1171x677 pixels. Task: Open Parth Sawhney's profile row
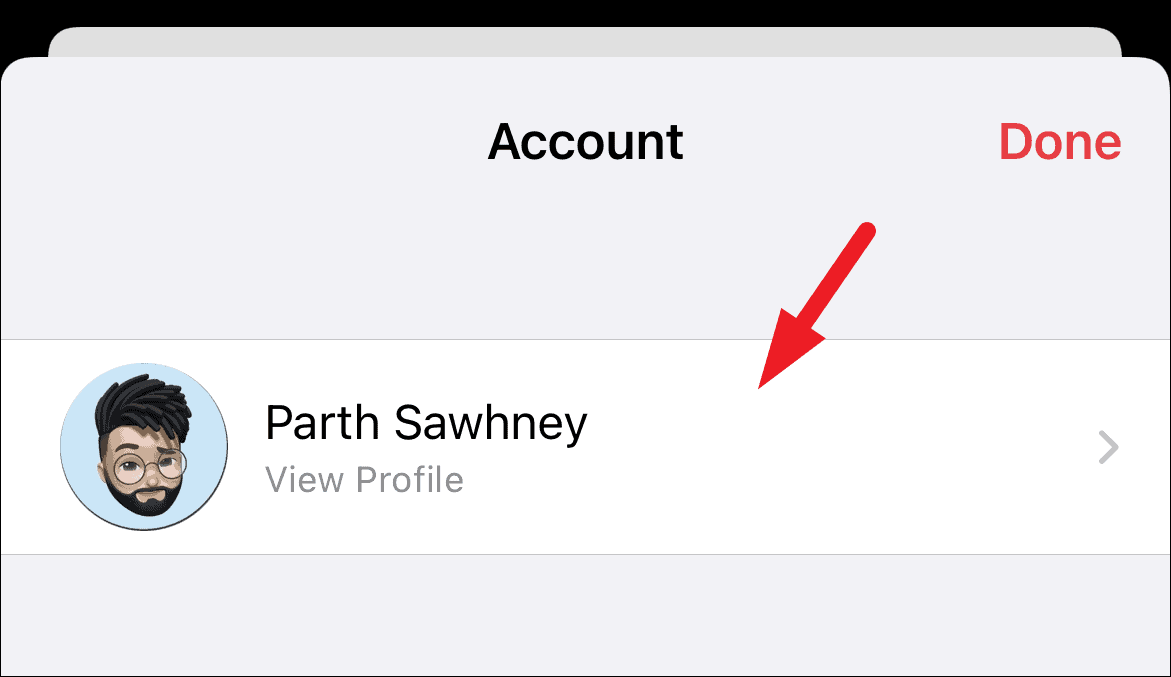click(585, 447)
